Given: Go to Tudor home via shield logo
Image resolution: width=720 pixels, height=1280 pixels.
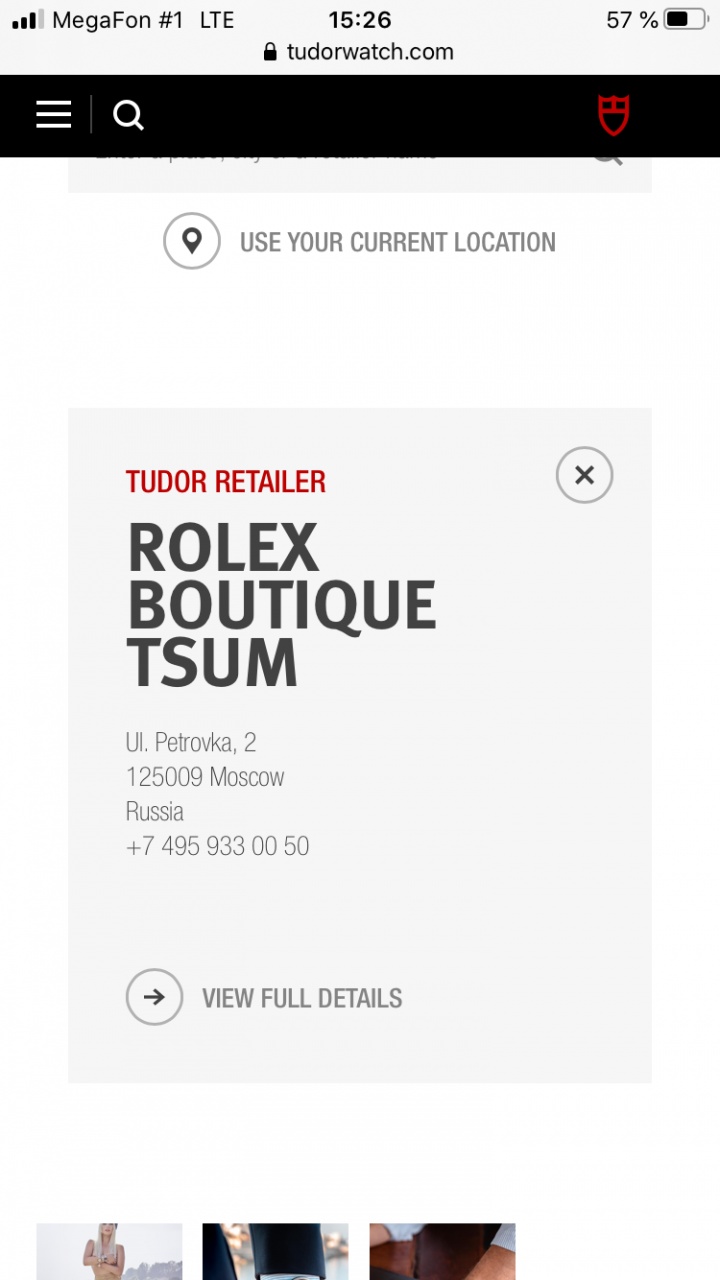Looking at the screenshot, I should (613, 115).
